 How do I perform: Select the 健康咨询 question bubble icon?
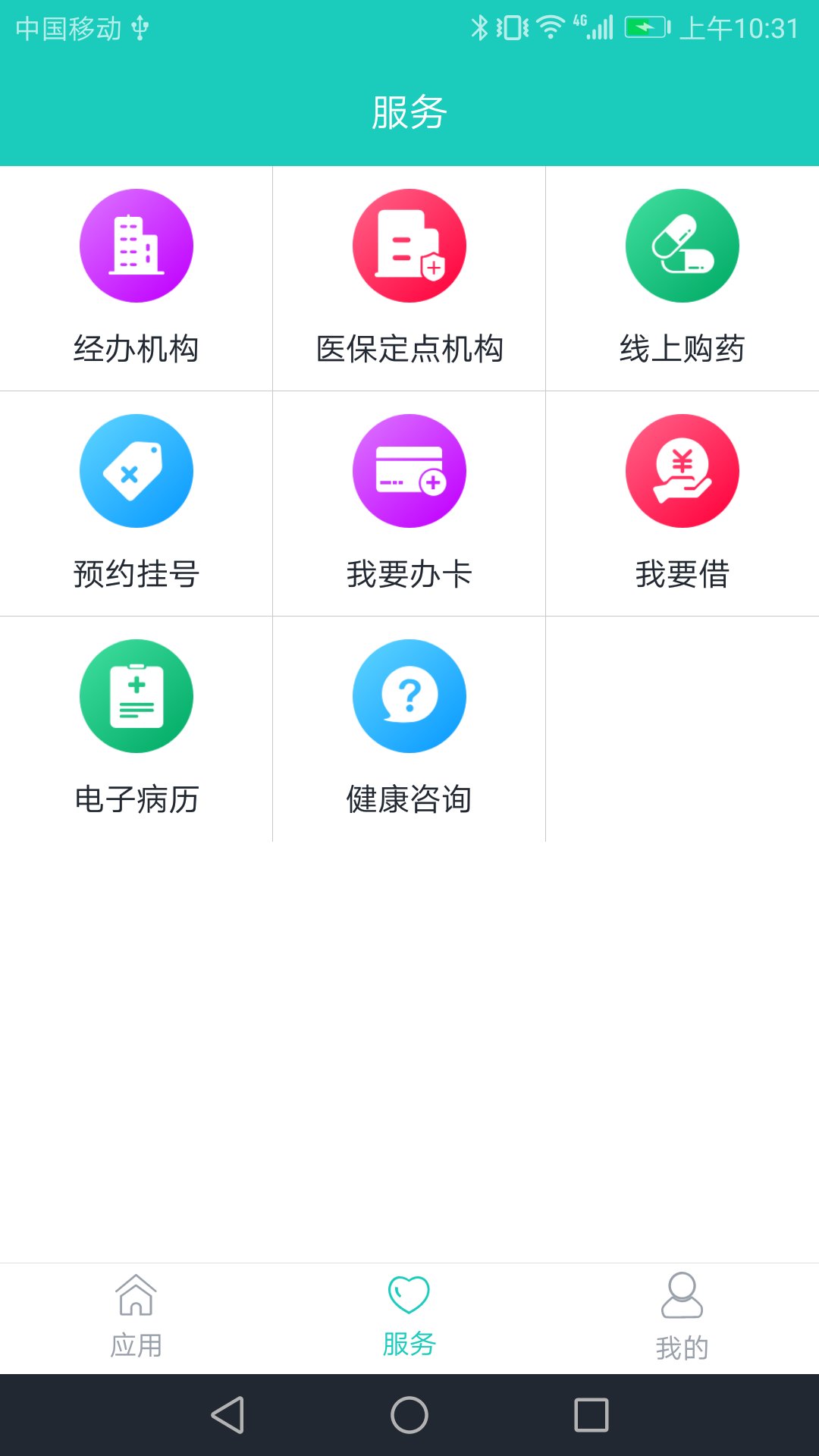pyautogui.click(x=409, y=695)
